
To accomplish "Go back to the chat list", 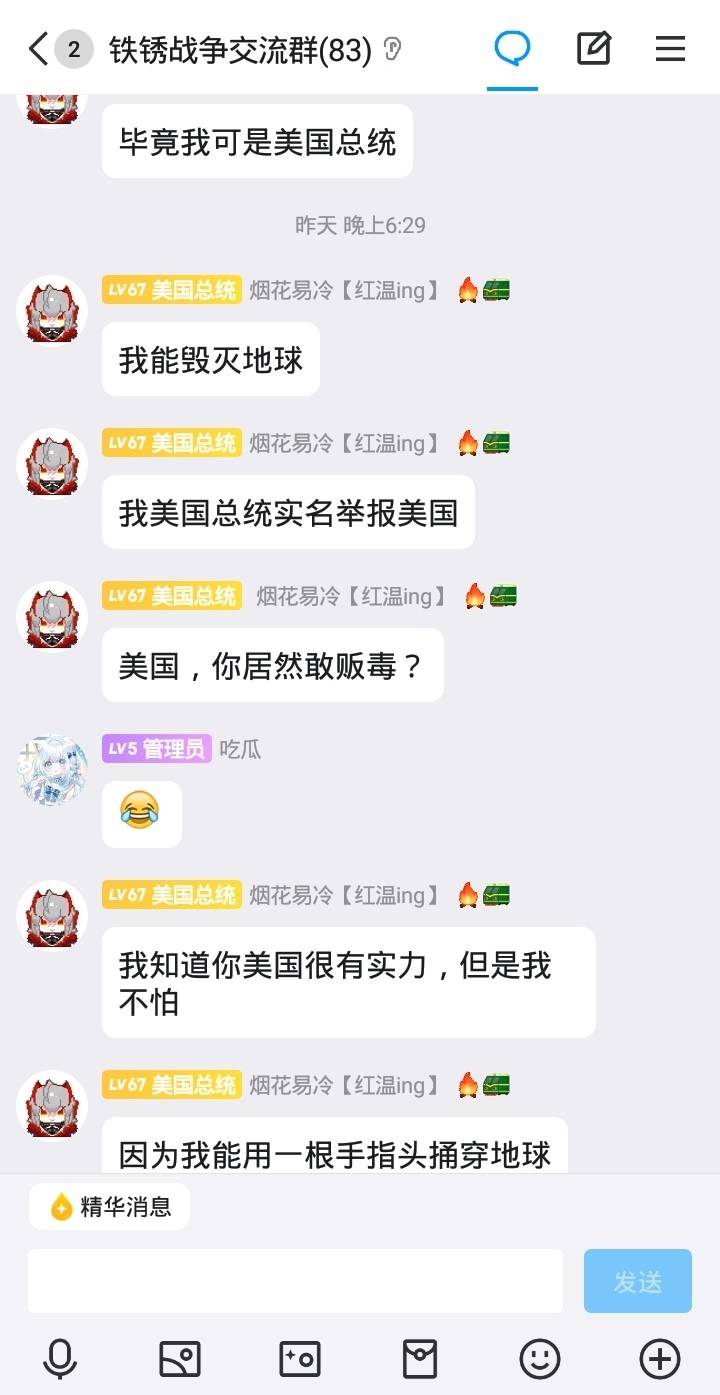I will coord(38,49).
